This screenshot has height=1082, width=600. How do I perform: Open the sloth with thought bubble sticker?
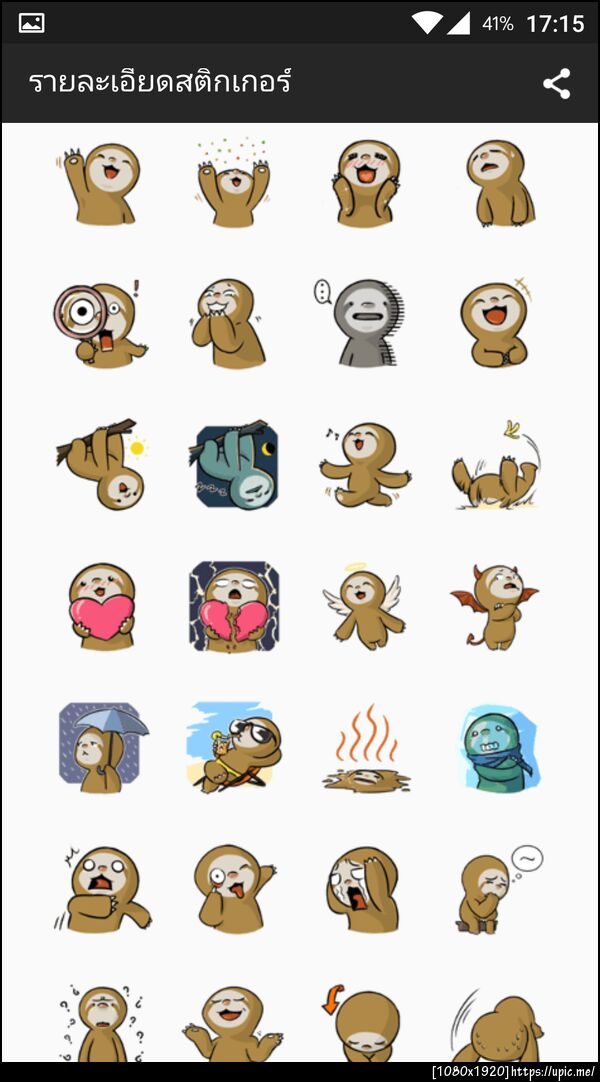click(496, 888)
